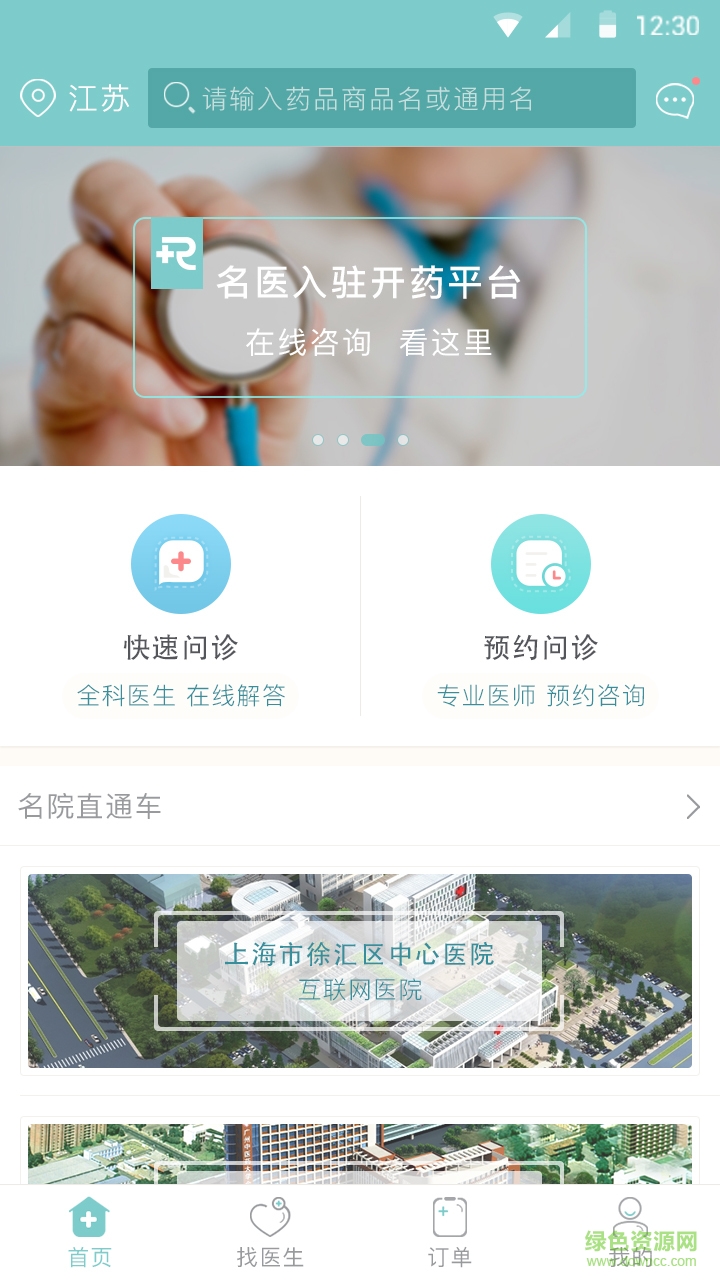Image resolution: width=720 pixels, height=1280 pixels.
Task: Open the 我的 profile tab
Action: pyautogui.click(x=629, y=1233)
